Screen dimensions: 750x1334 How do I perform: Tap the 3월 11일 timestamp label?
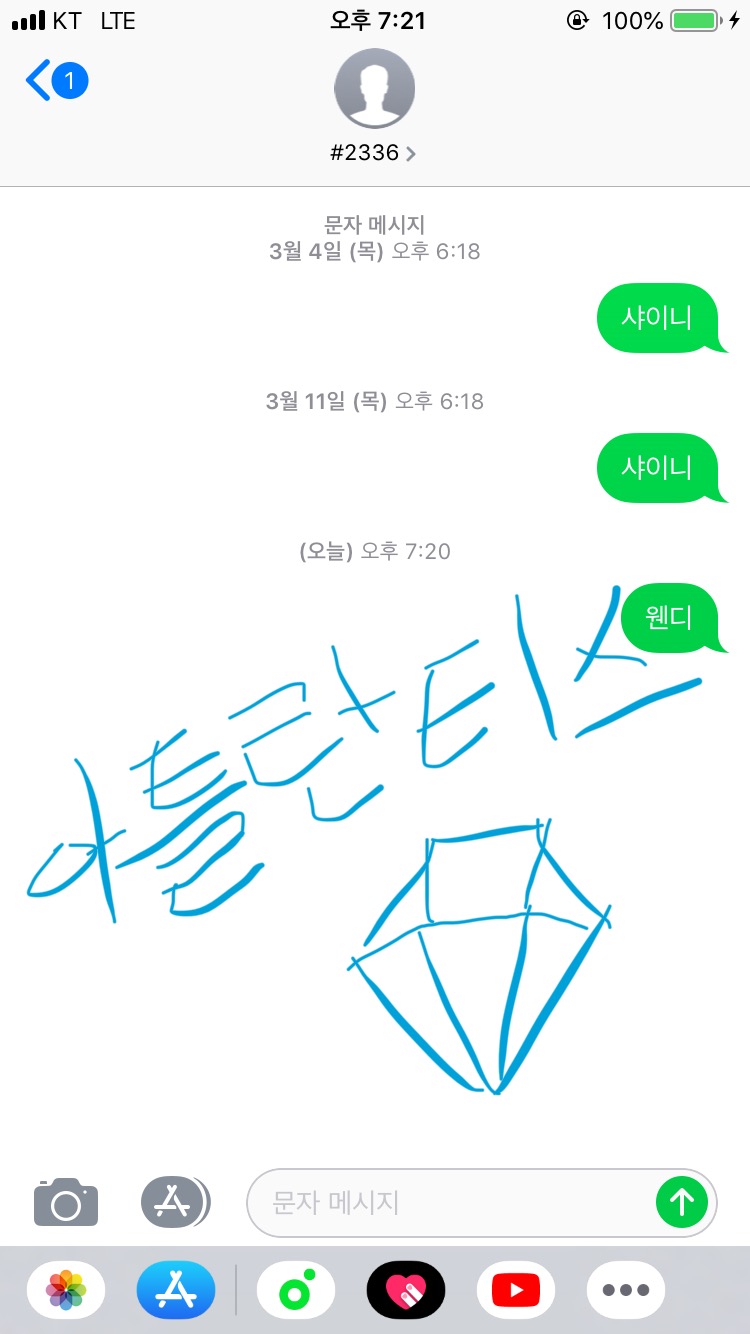tap(375, 401)
